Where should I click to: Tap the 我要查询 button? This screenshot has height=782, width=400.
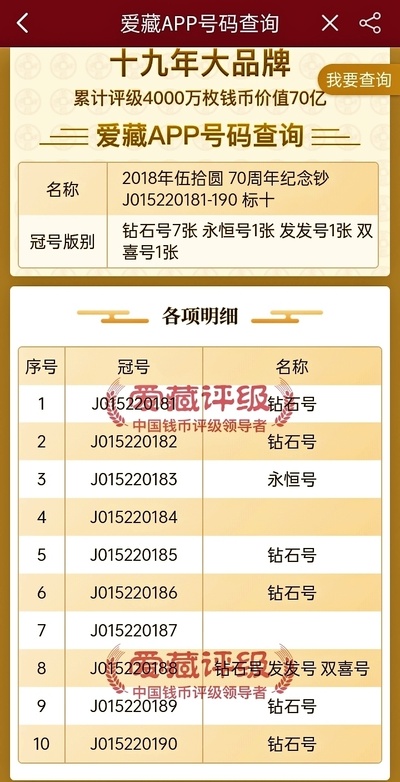(x=358, y=79)
